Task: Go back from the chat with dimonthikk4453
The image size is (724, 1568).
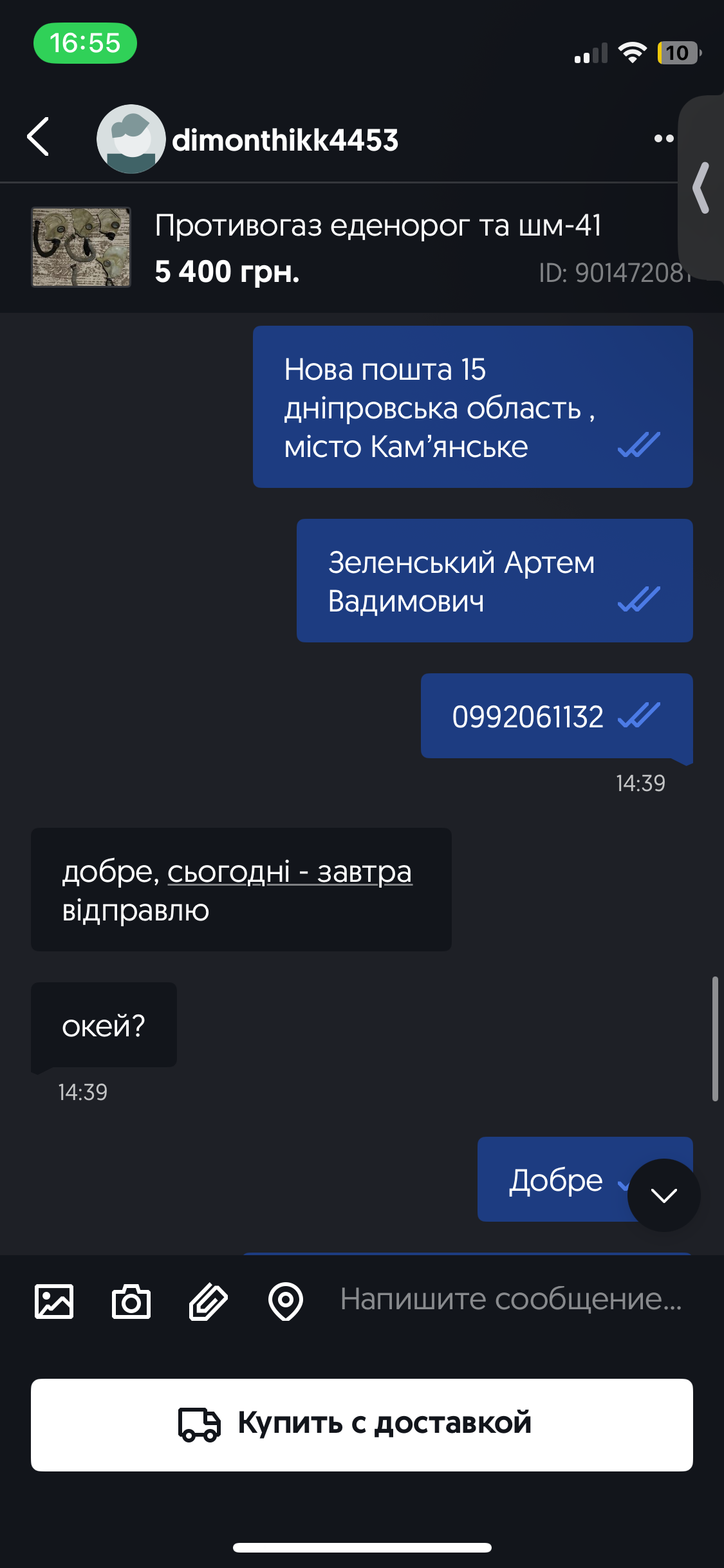Action: click(x=39, y=136)
